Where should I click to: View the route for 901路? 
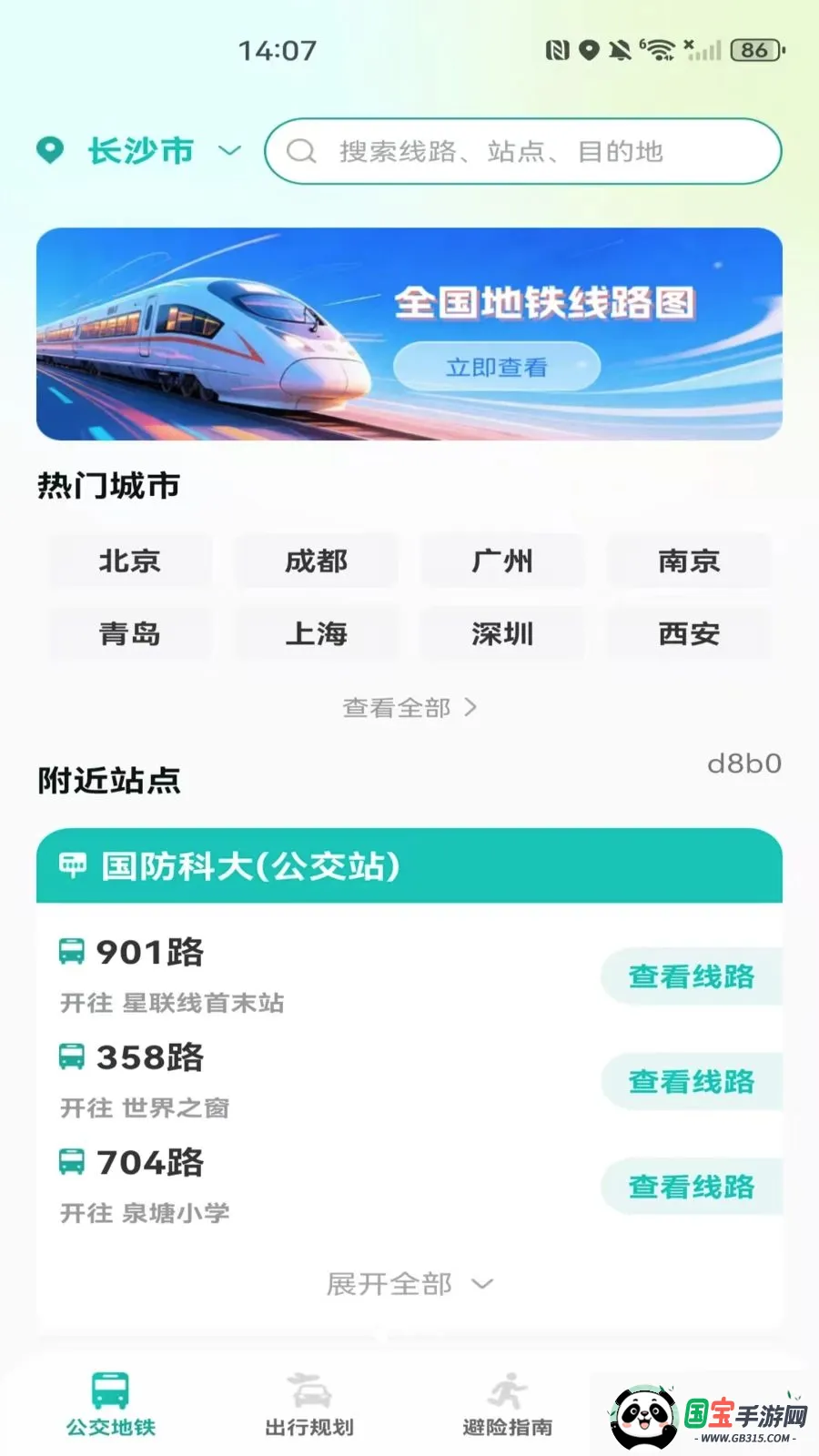pos(692,976)
